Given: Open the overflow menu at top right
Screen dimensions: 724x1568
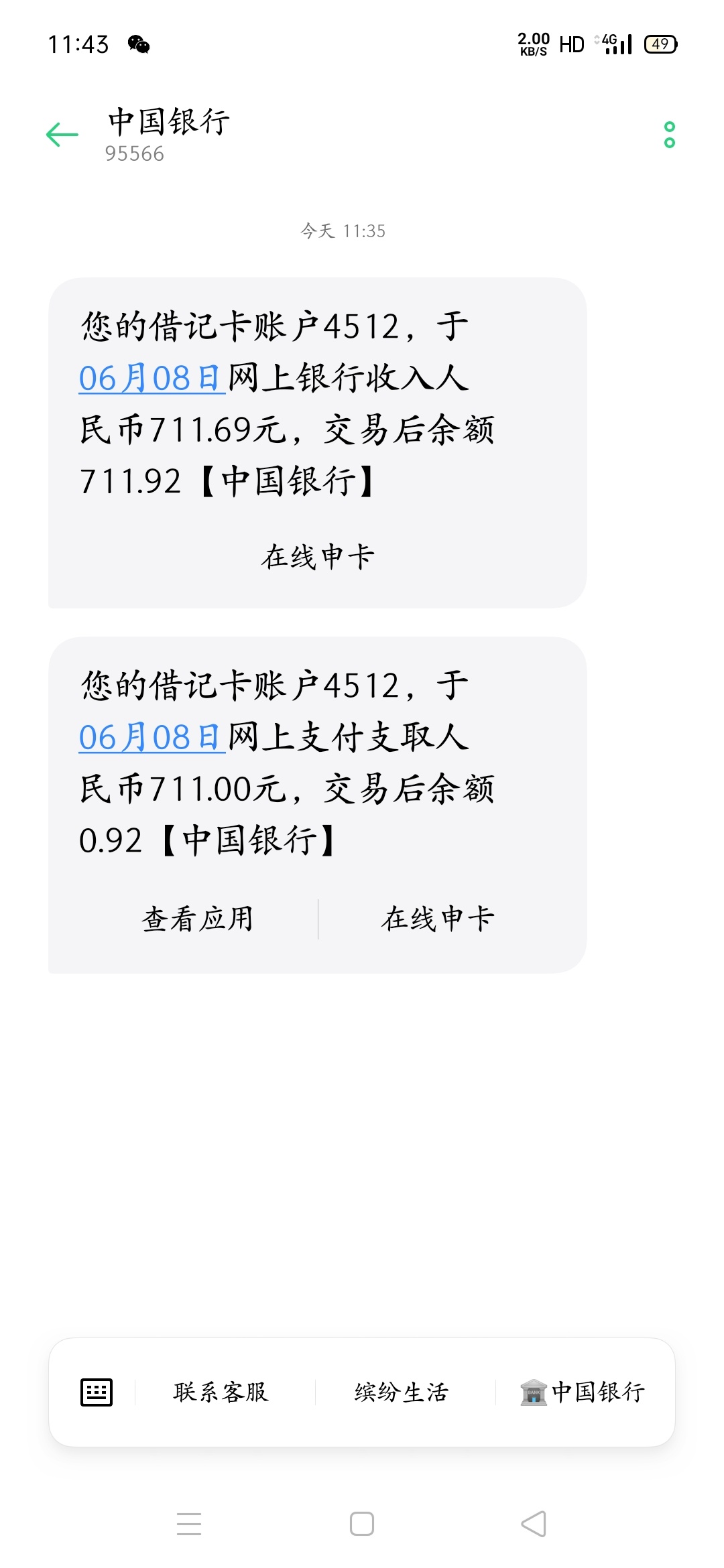Looking at the screenshot, I should click(x=669, y=135).
